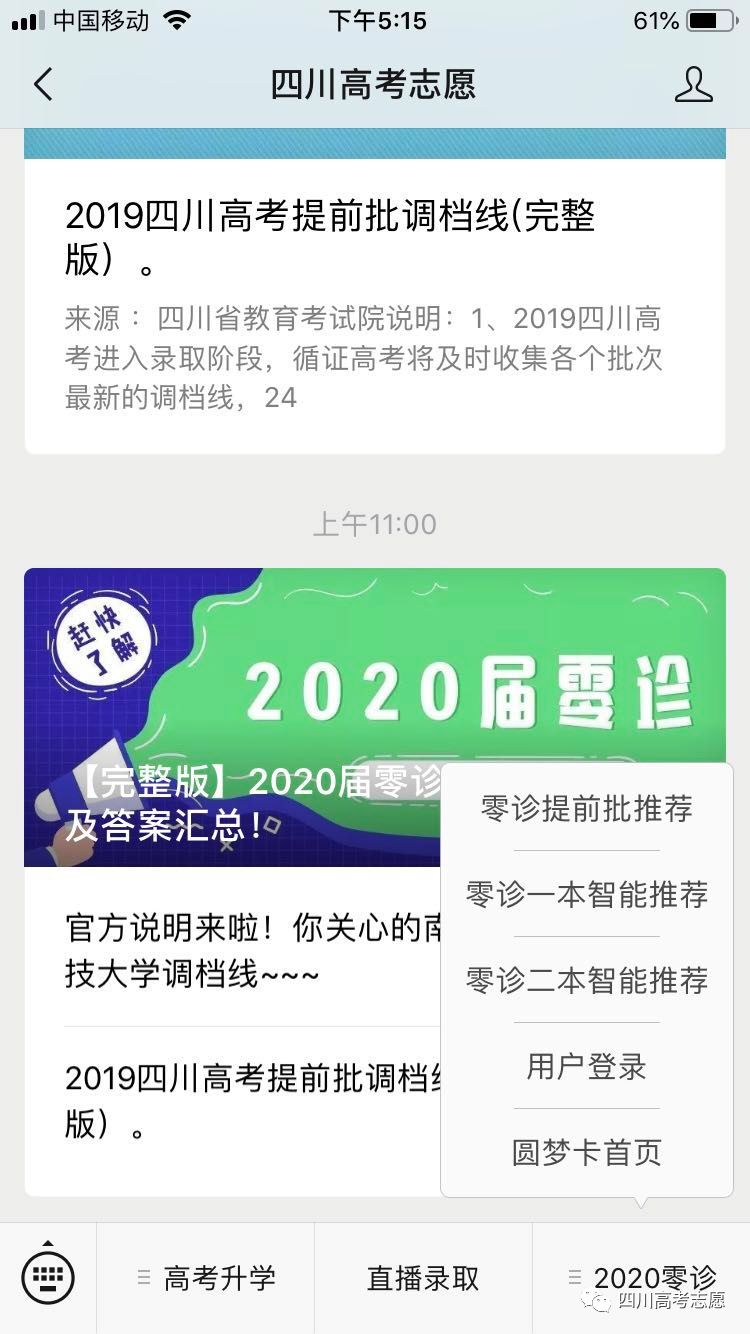
Task: Open the 2019四川高考提前批调档线 article card at top
Action: point(375,300)
